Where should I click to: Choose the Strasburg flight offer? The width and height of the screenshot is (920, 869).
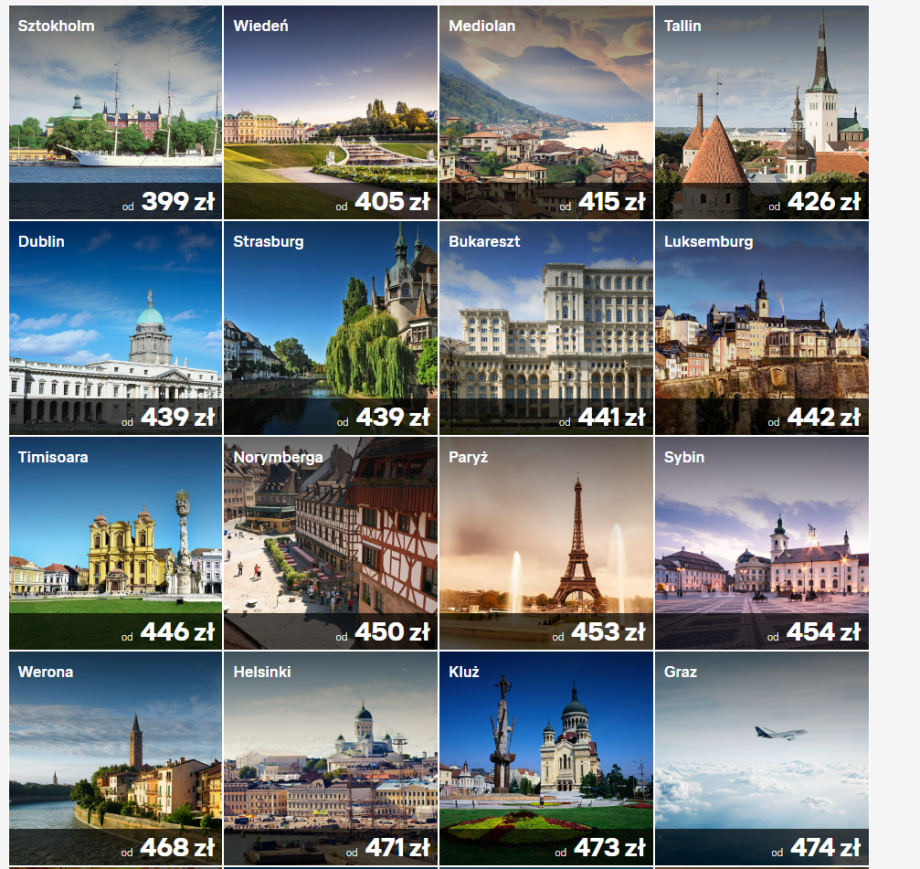tap(330, 328)
